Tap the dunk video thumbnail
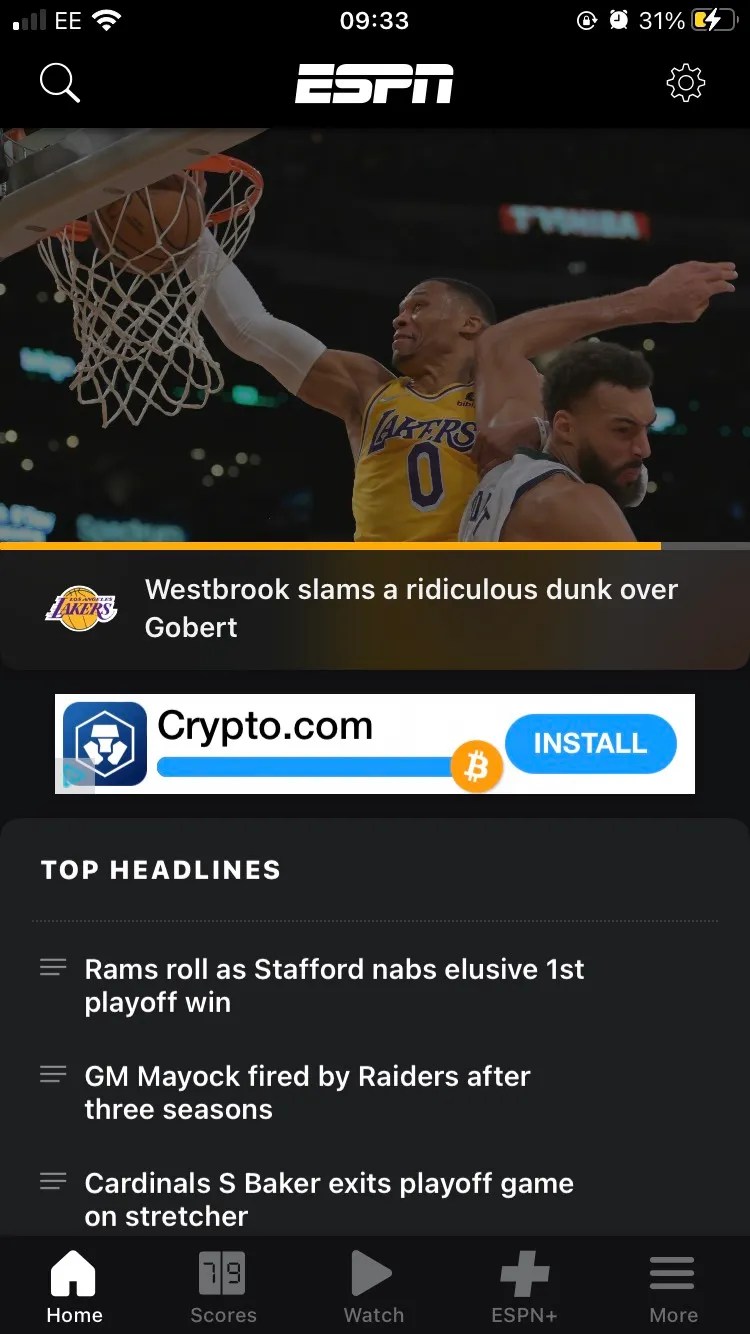This screenshot has height=1334, width=750. [x=375, y=330]
